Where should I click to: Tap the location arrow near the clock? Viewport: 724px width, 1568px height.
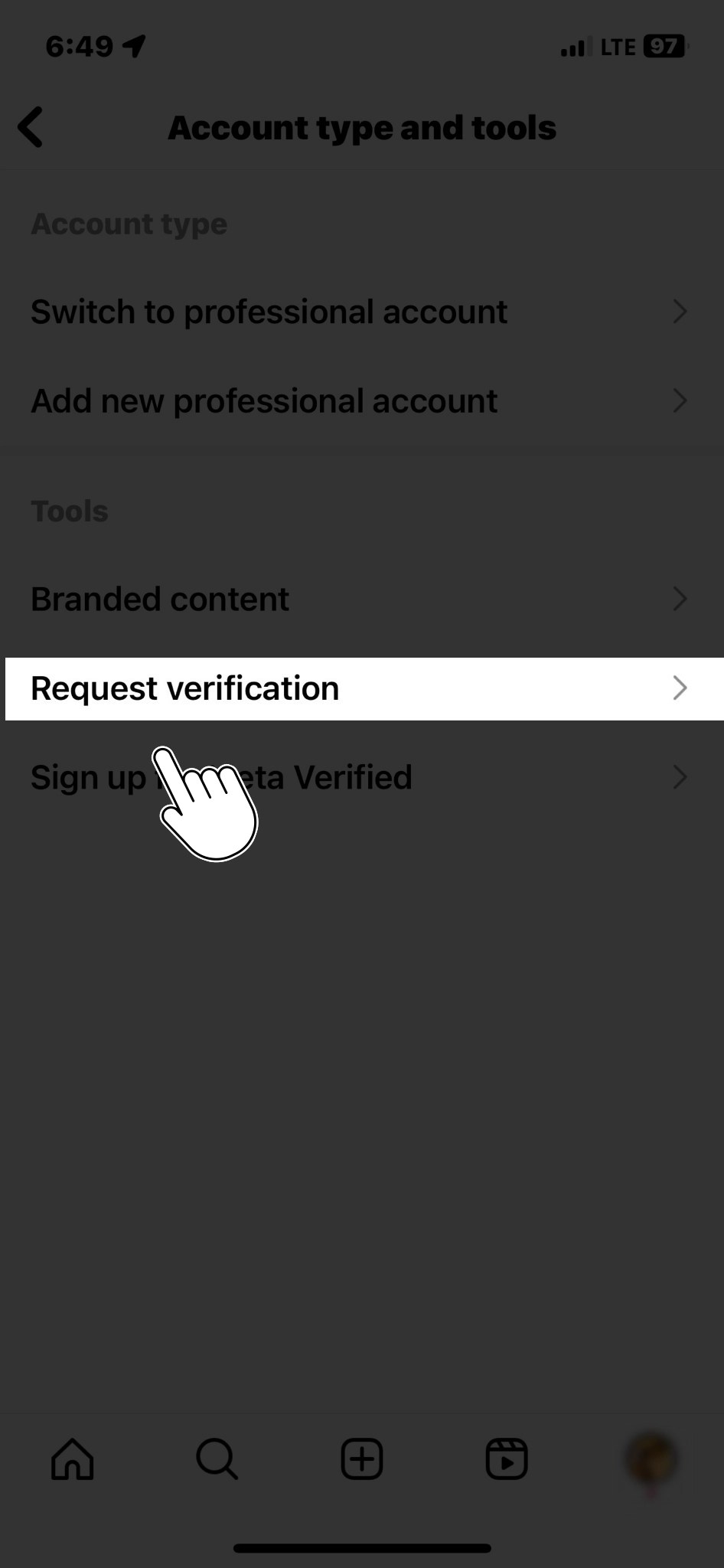(134, 46)
